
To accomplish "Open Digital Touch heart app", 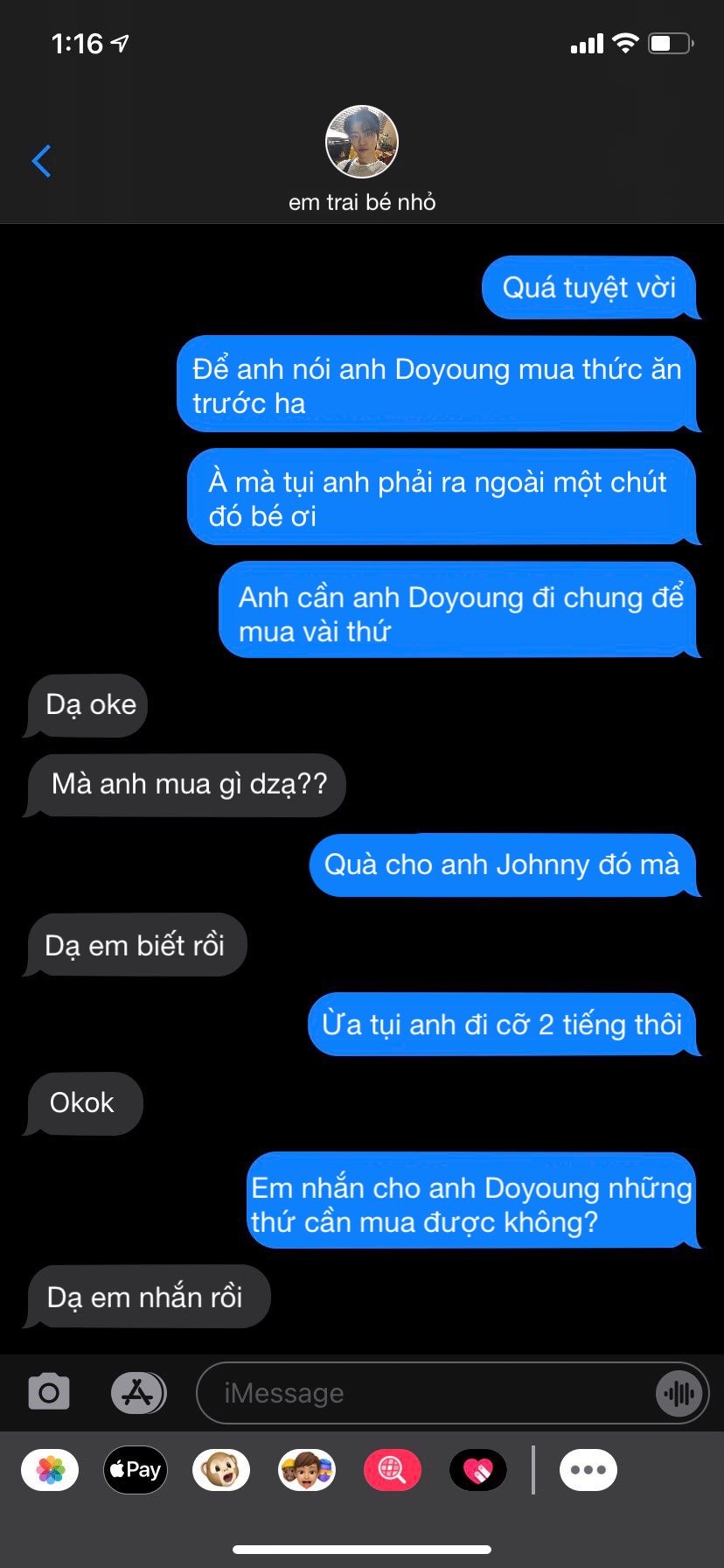I will pyautogui.click(x=477, y=1470).
